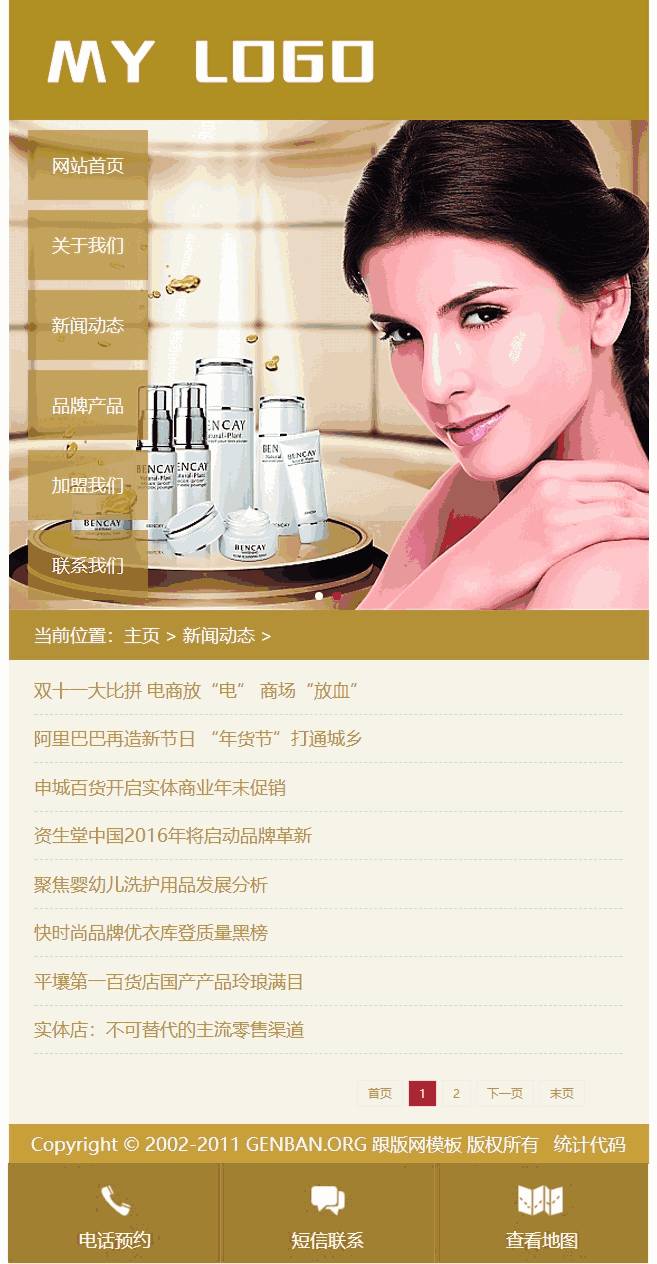The height and width of the screenshot is (1264, 657).
Task: Go to 关于我们 page
Action: coord(88,245)
